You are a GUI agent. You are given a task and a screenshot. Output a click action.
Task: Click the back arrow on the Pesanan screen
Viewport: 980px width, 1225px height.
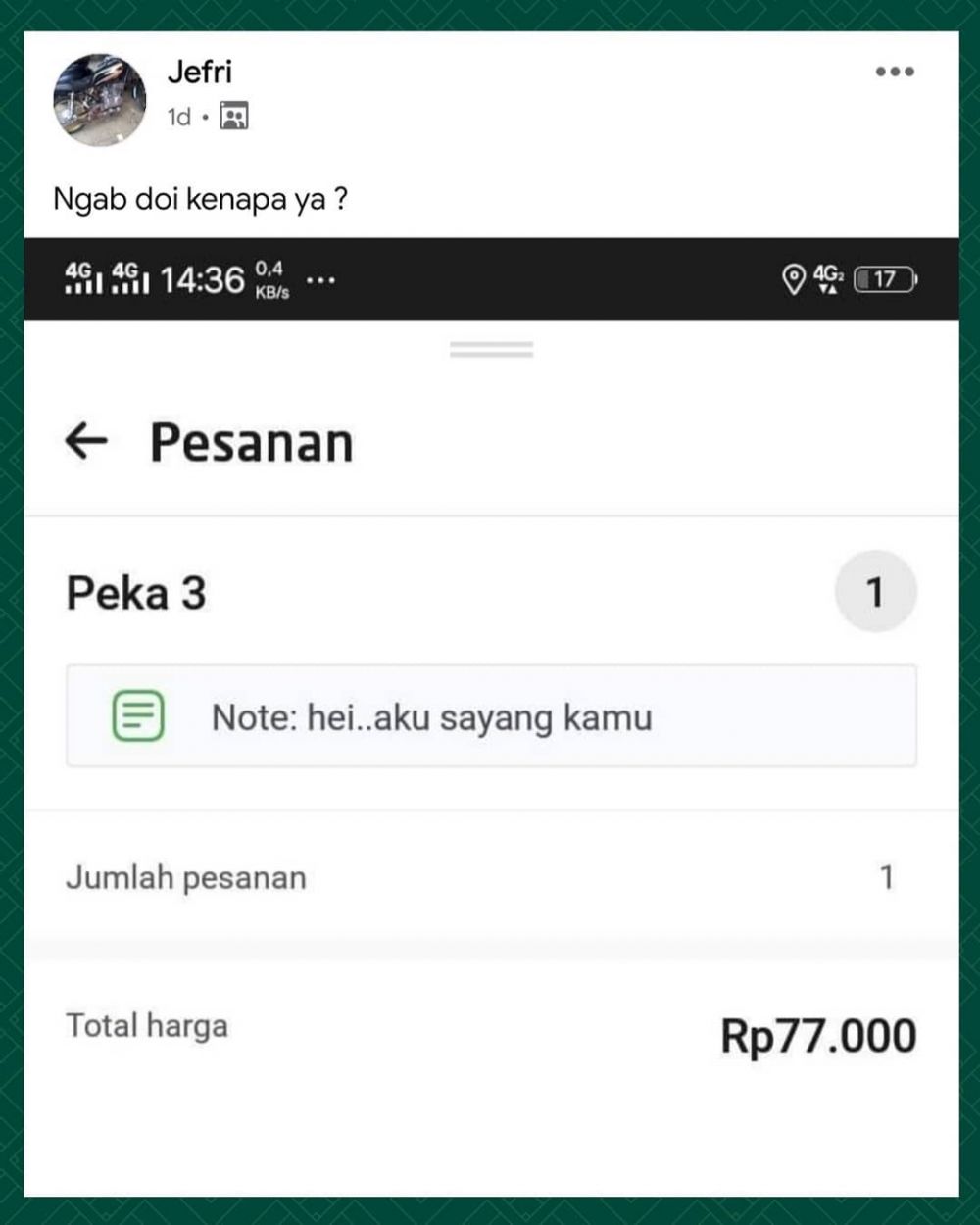[x=86, y=441]
